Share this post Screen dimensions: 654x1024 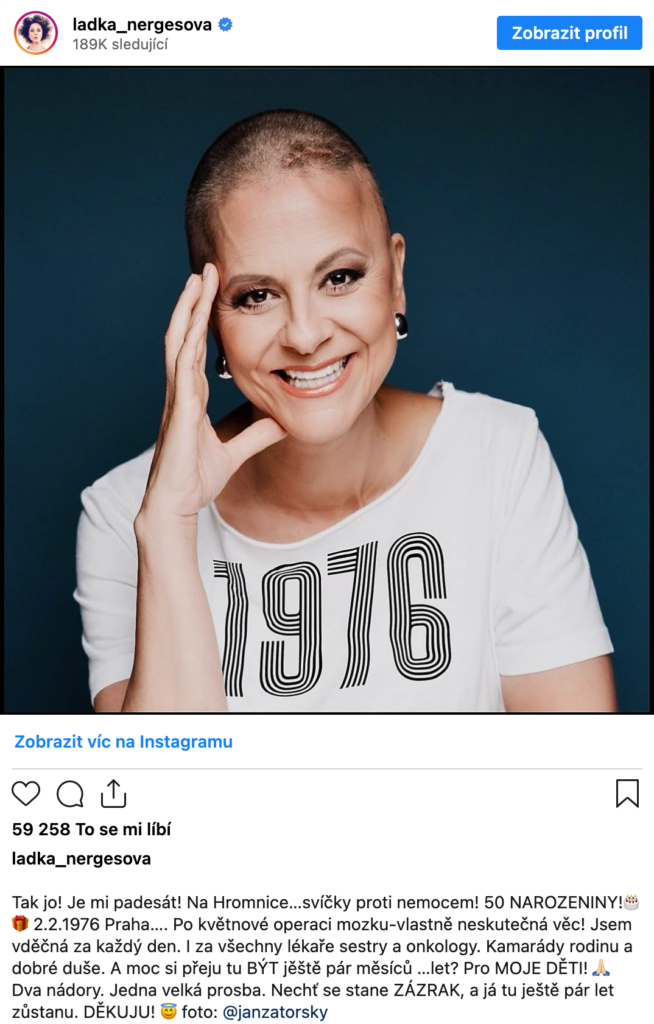click(x=114, y=794)
